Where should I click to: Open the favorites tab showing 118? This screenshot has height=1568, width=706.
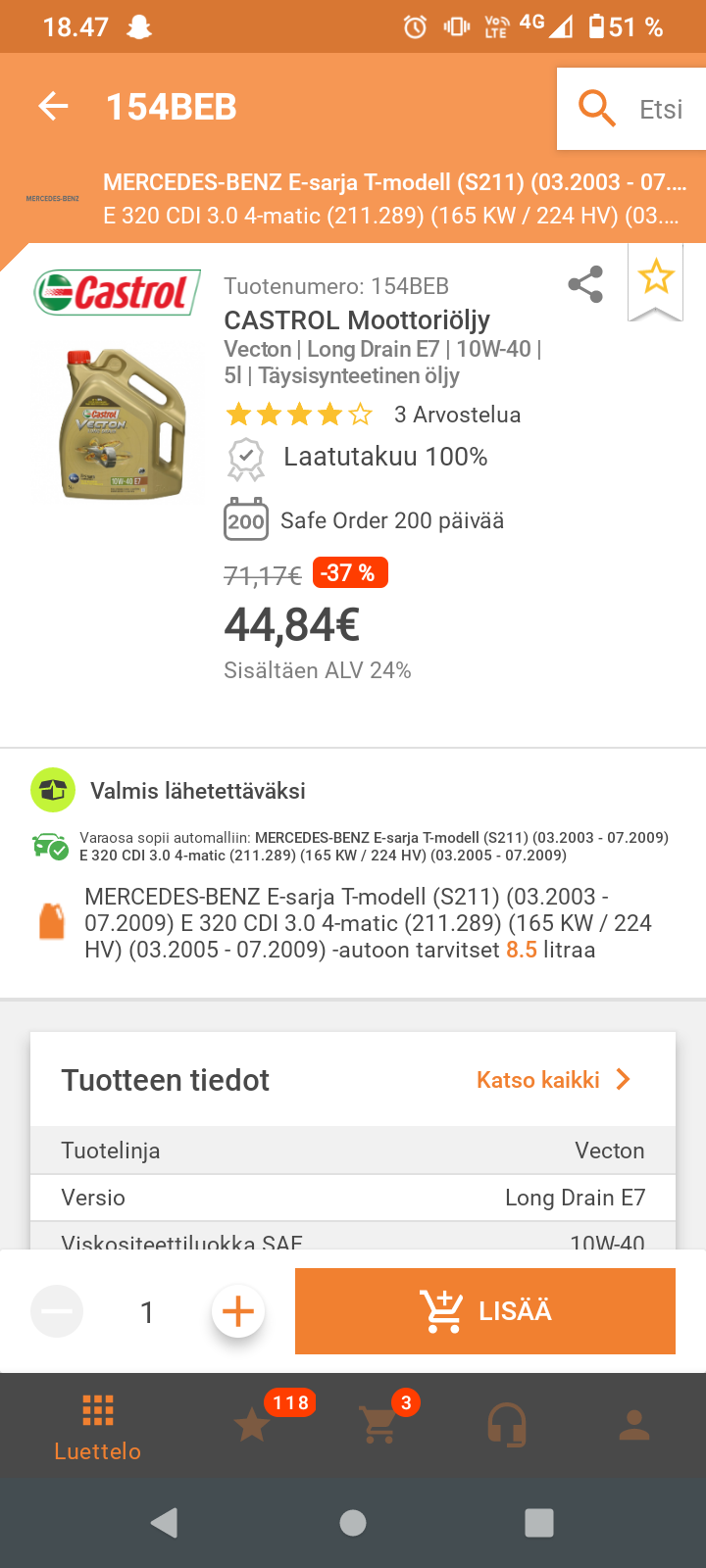(253, 1425)
